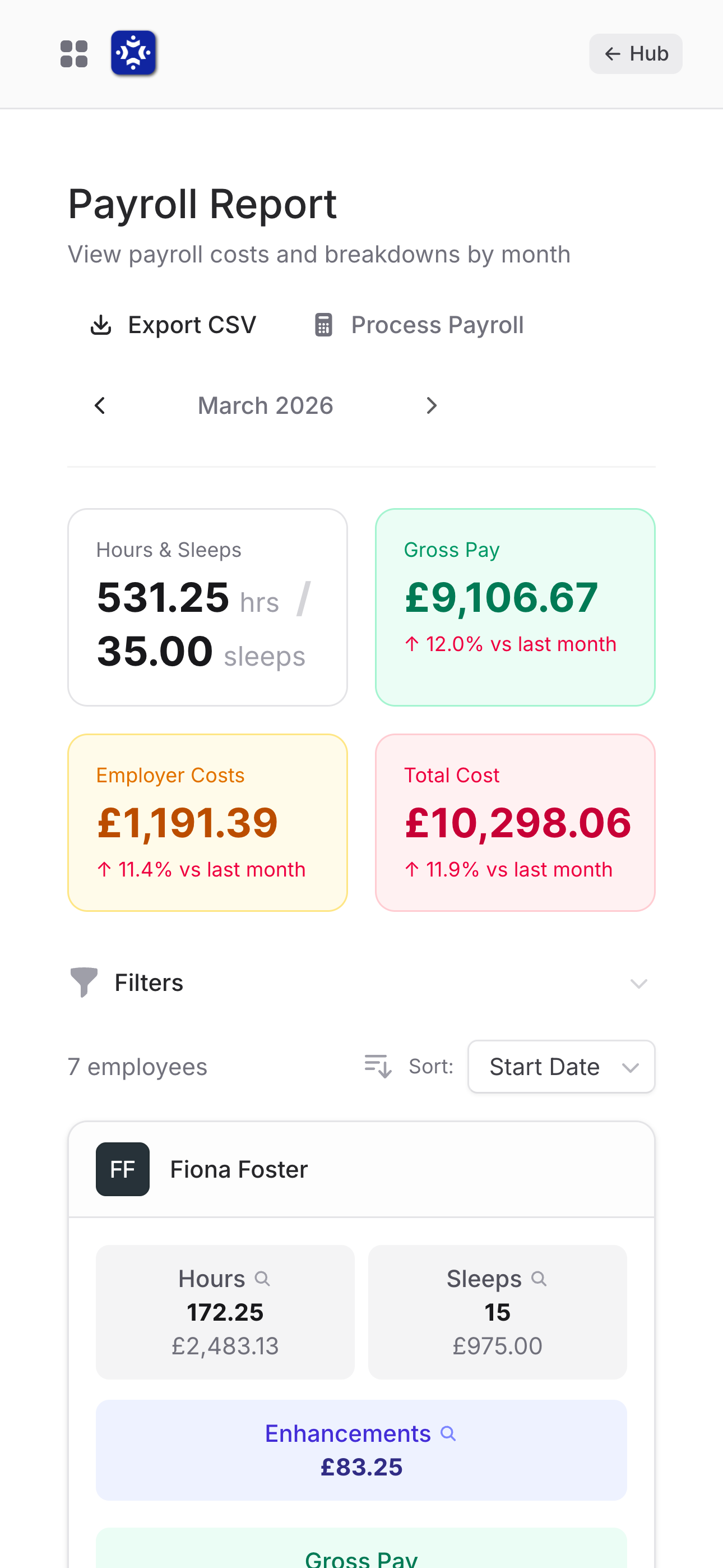The height and width of the screenshot is (1568, 723).
Task: Click the app launcher grid icon top-left
Action: point(73,54)
